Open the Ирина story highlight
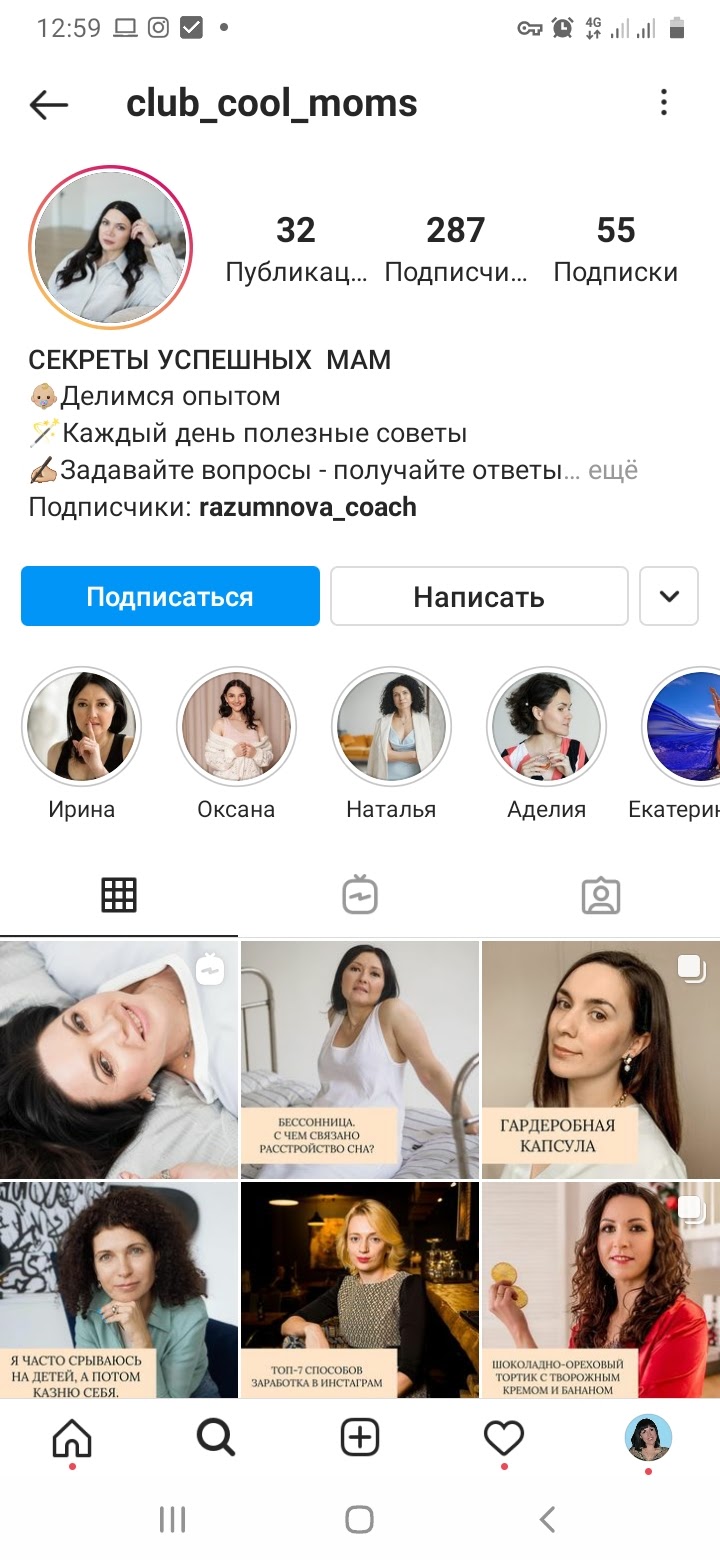720x1560 pixels. tap(81, 725)
